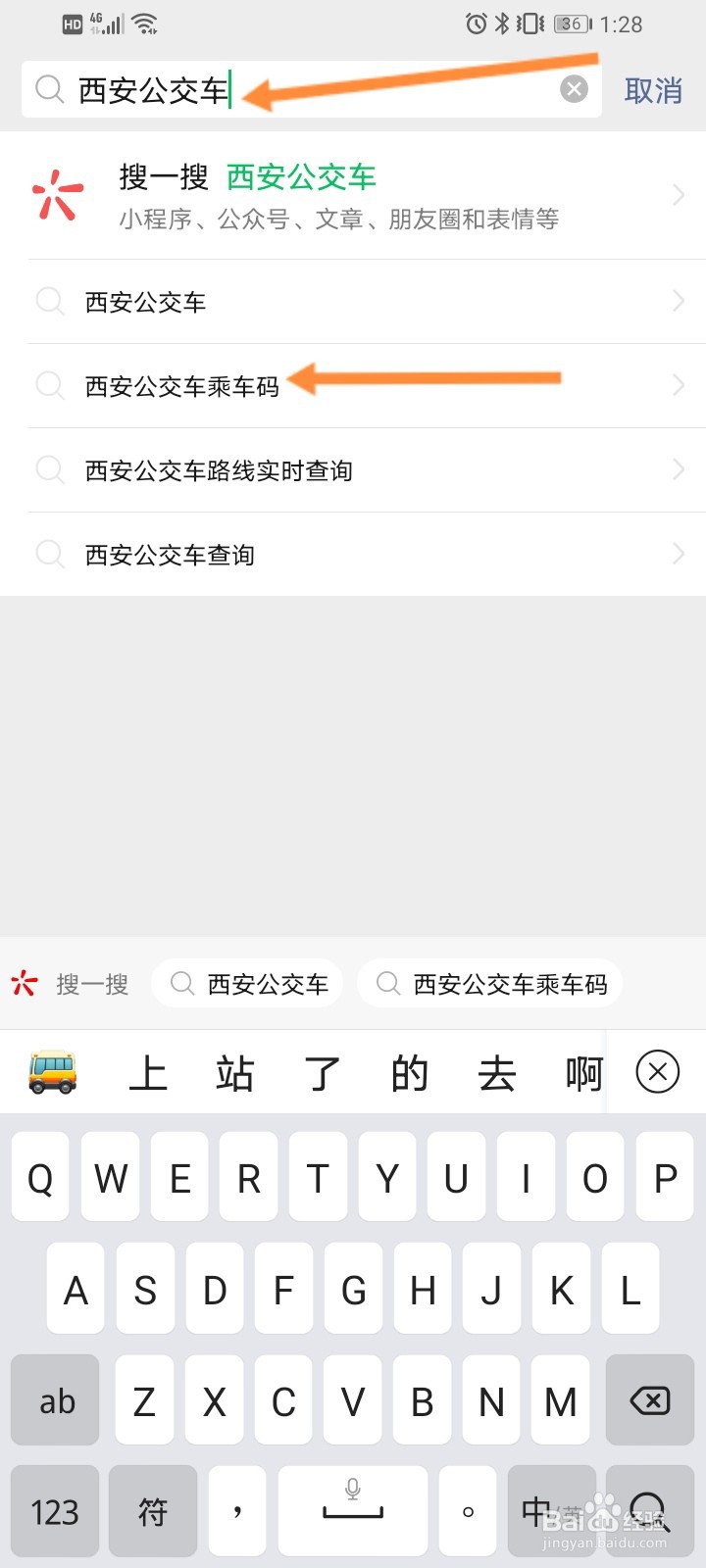Screen dimensions: 706x1568
Task: Tap the small search icon beside 西安公交车查询
Action: [50, 554]
